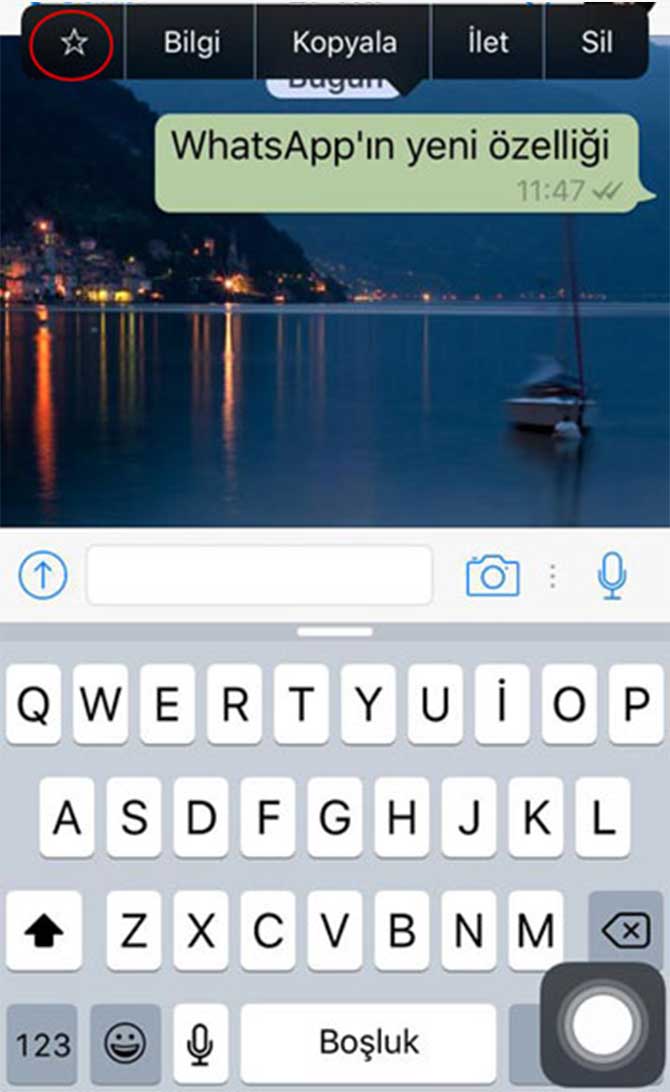Focus the message text field

[x=259, y=576]
